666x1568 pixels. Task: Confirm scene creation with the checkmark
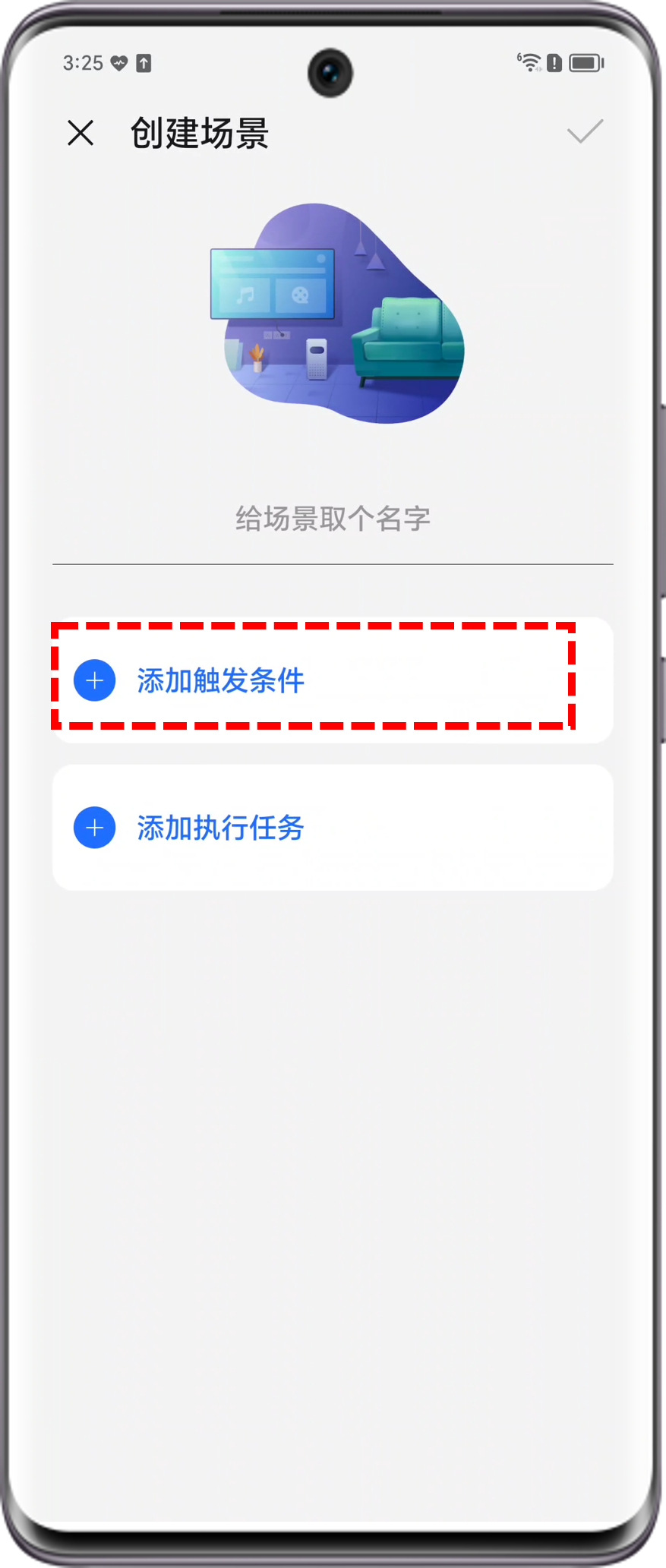point(585,131)
